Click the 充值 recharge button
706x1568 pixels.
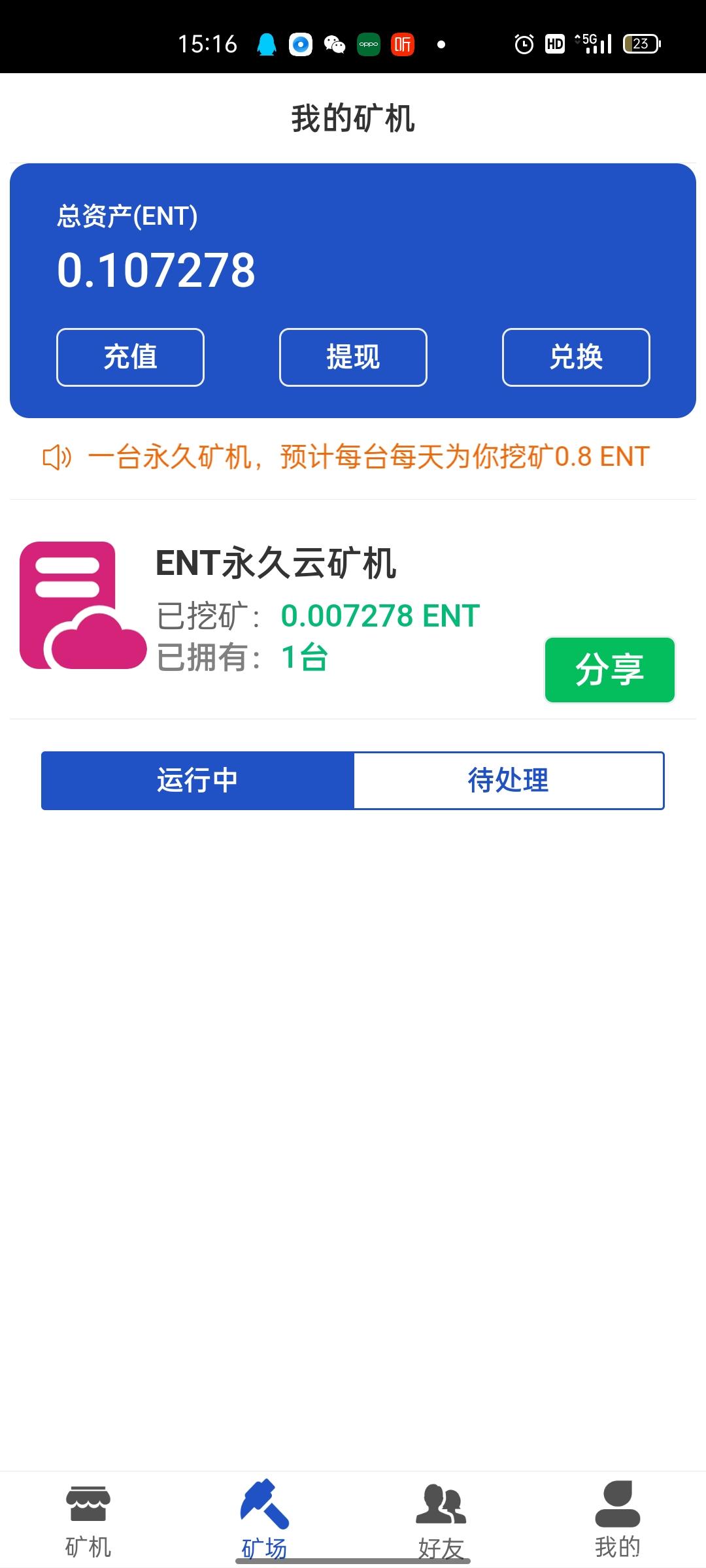coord(129,357)
